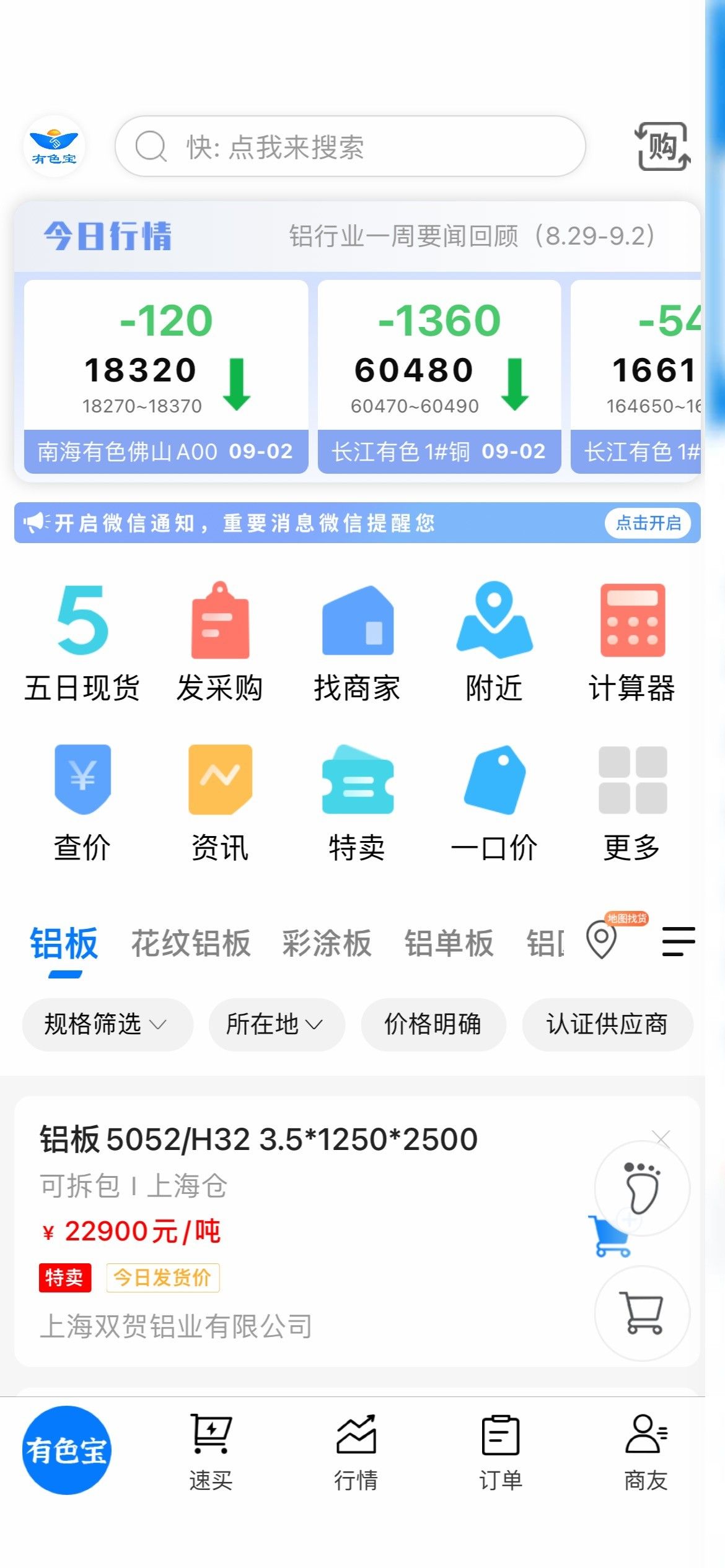Open 查价
The image size is (725, 1568).
pyautogui.click(x=82, y=803)
